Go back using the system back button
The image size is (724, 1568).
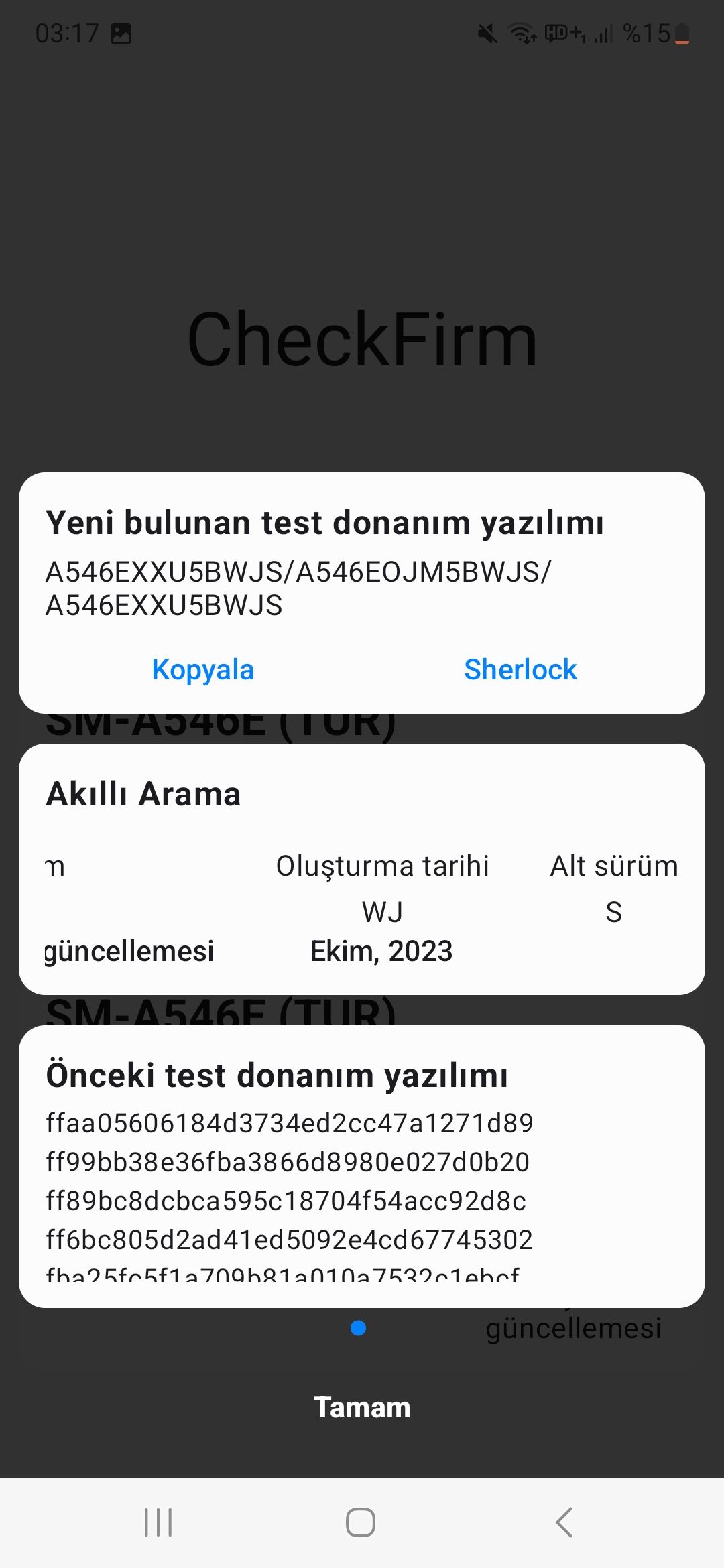[564, 1522]
